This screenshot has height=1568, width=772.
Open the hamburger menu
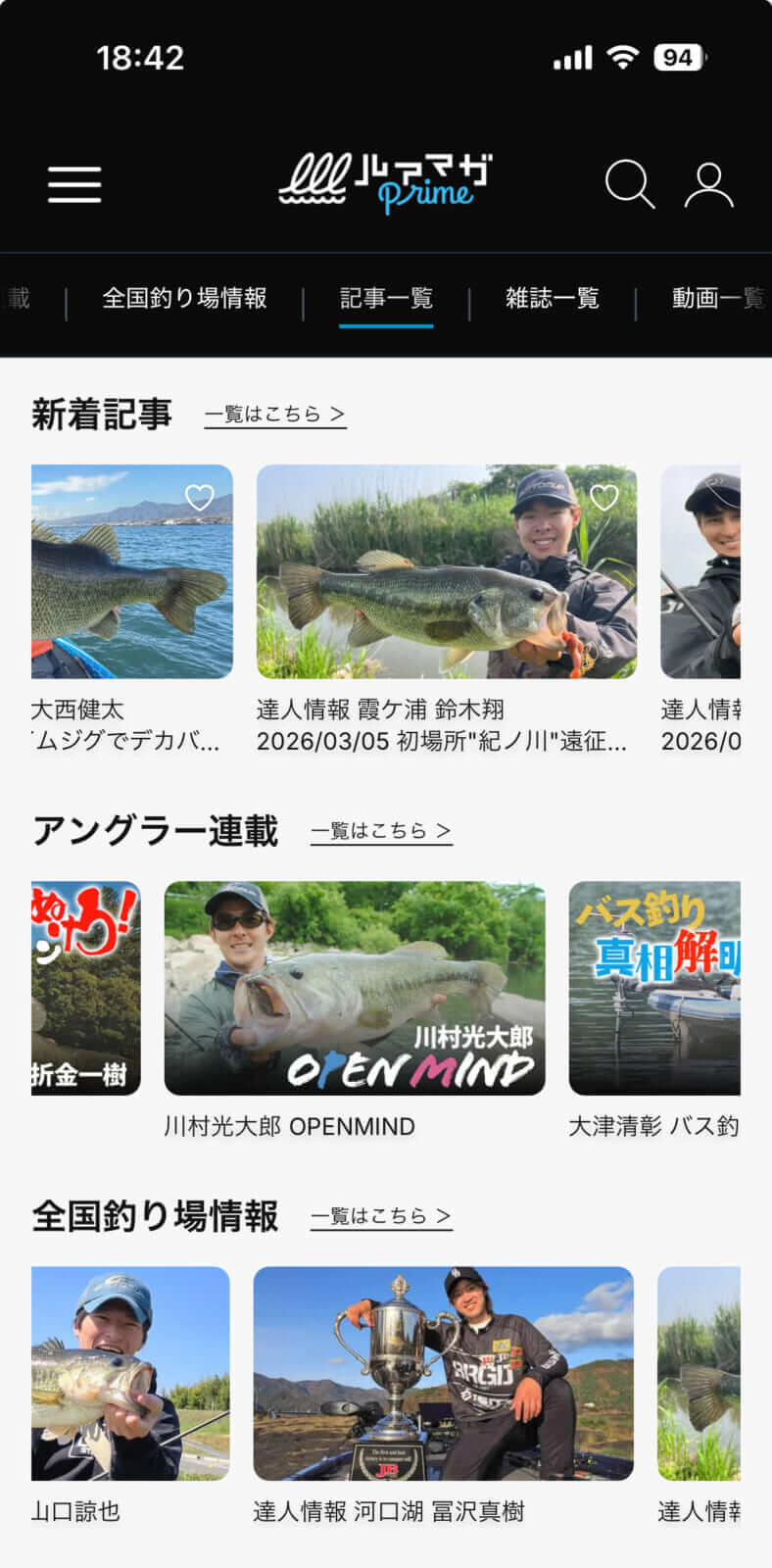[74, 184]
